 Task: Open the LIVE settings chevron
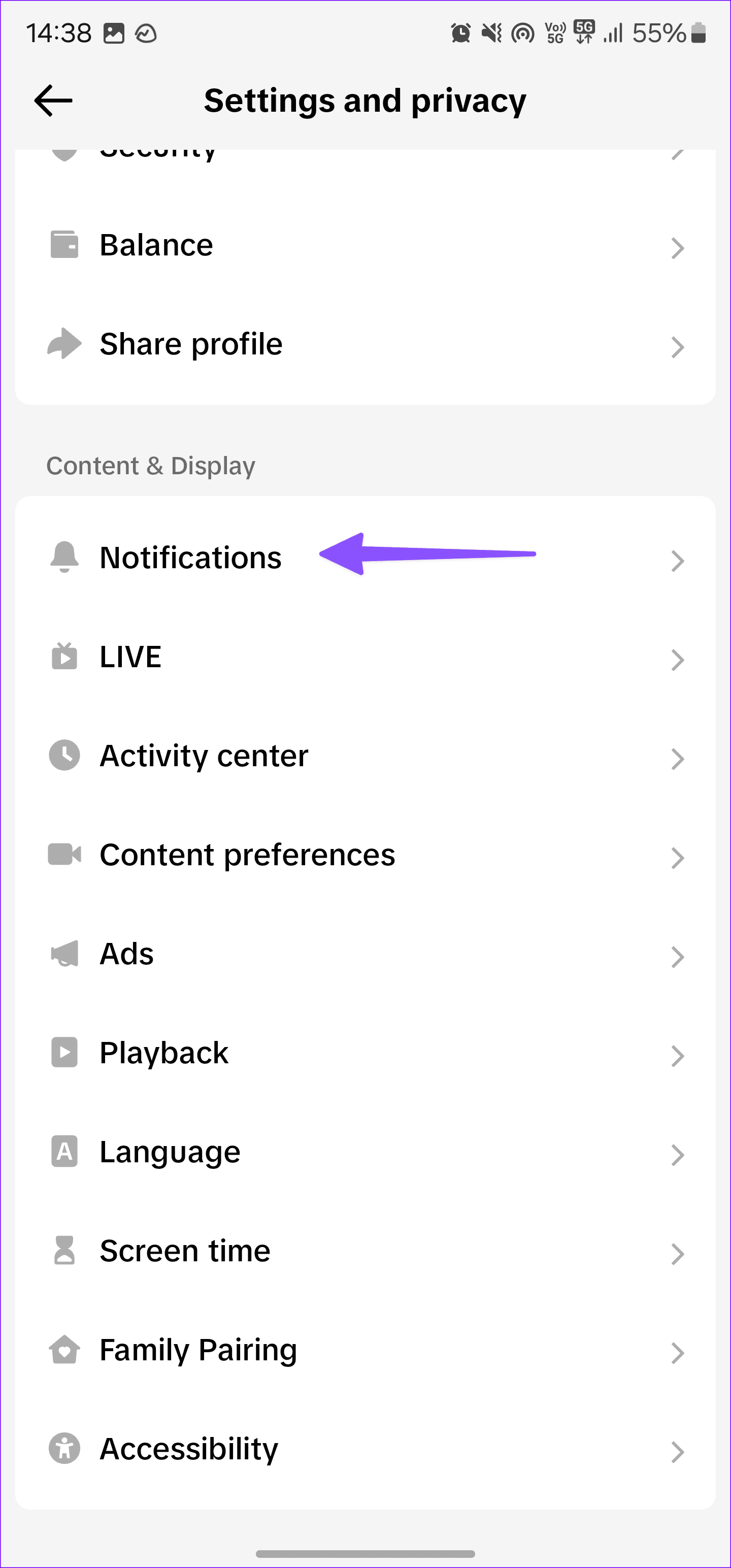678,660
